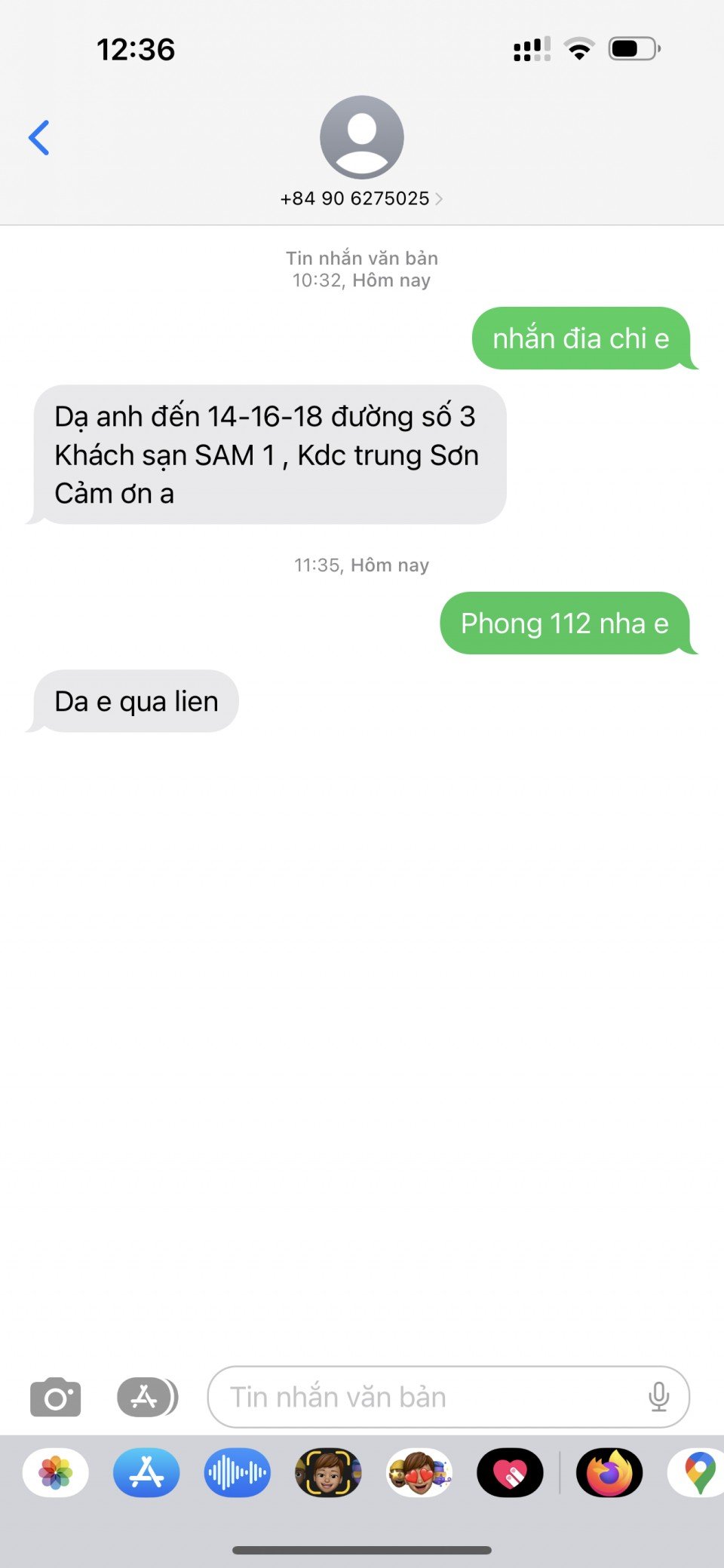The image size is (724, 1568).
Task: Open the Memoji camera face icon
Action: point(328,1472)
